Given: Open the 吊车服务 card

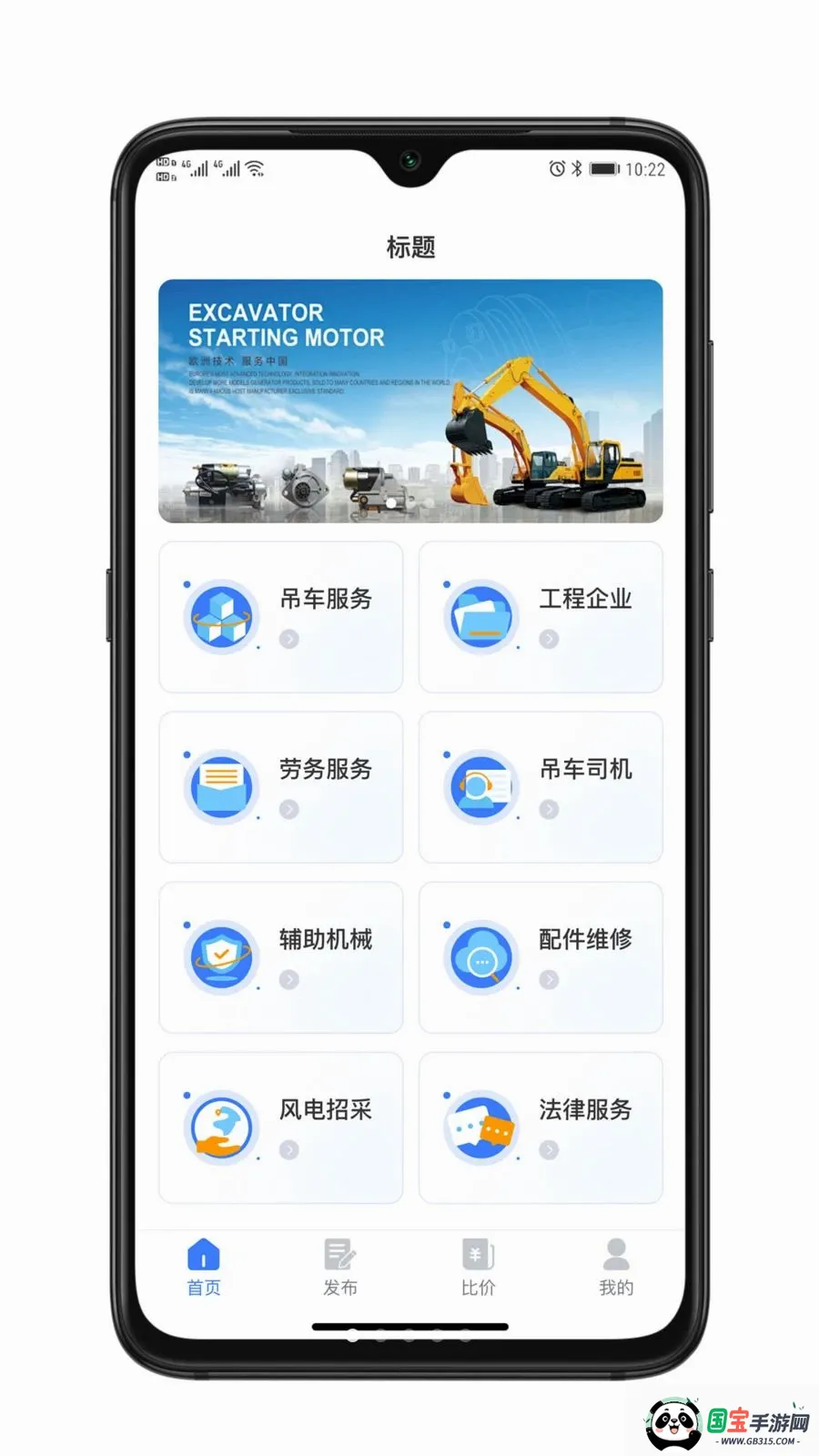Looking at the screenshot, I should [281, 617].
